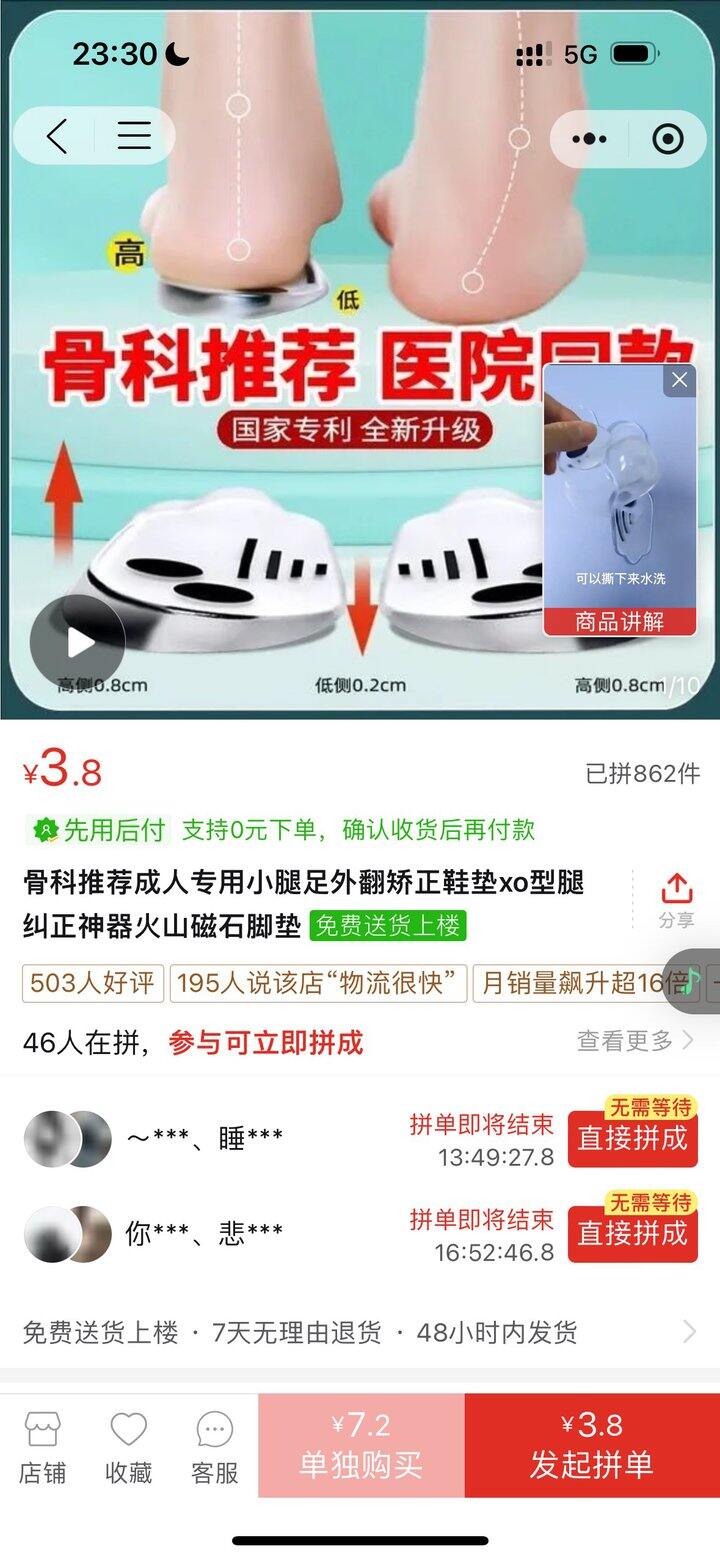Toggle the 收藏 favorite heart
This screenshot has width=720, height=1560.
[x=126, y=1444]
